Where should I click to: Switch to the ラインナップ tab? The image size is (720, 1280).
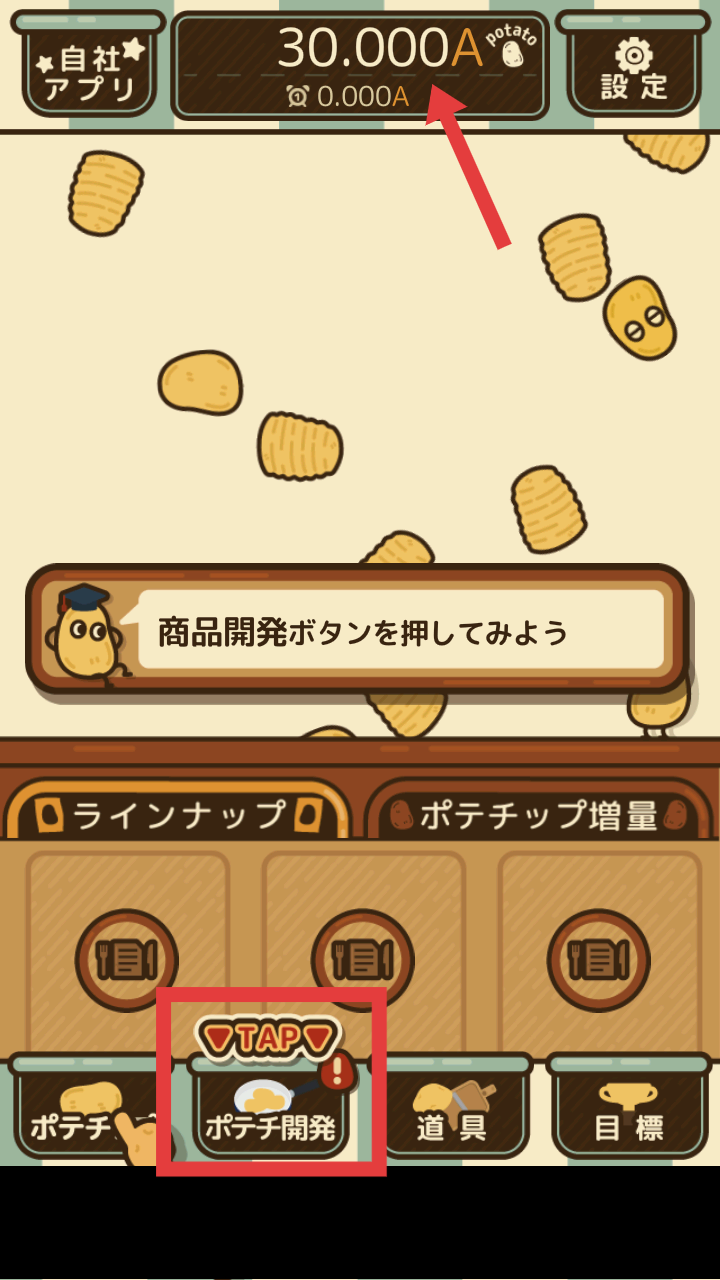pyautogui.click(x=178, y=814)
